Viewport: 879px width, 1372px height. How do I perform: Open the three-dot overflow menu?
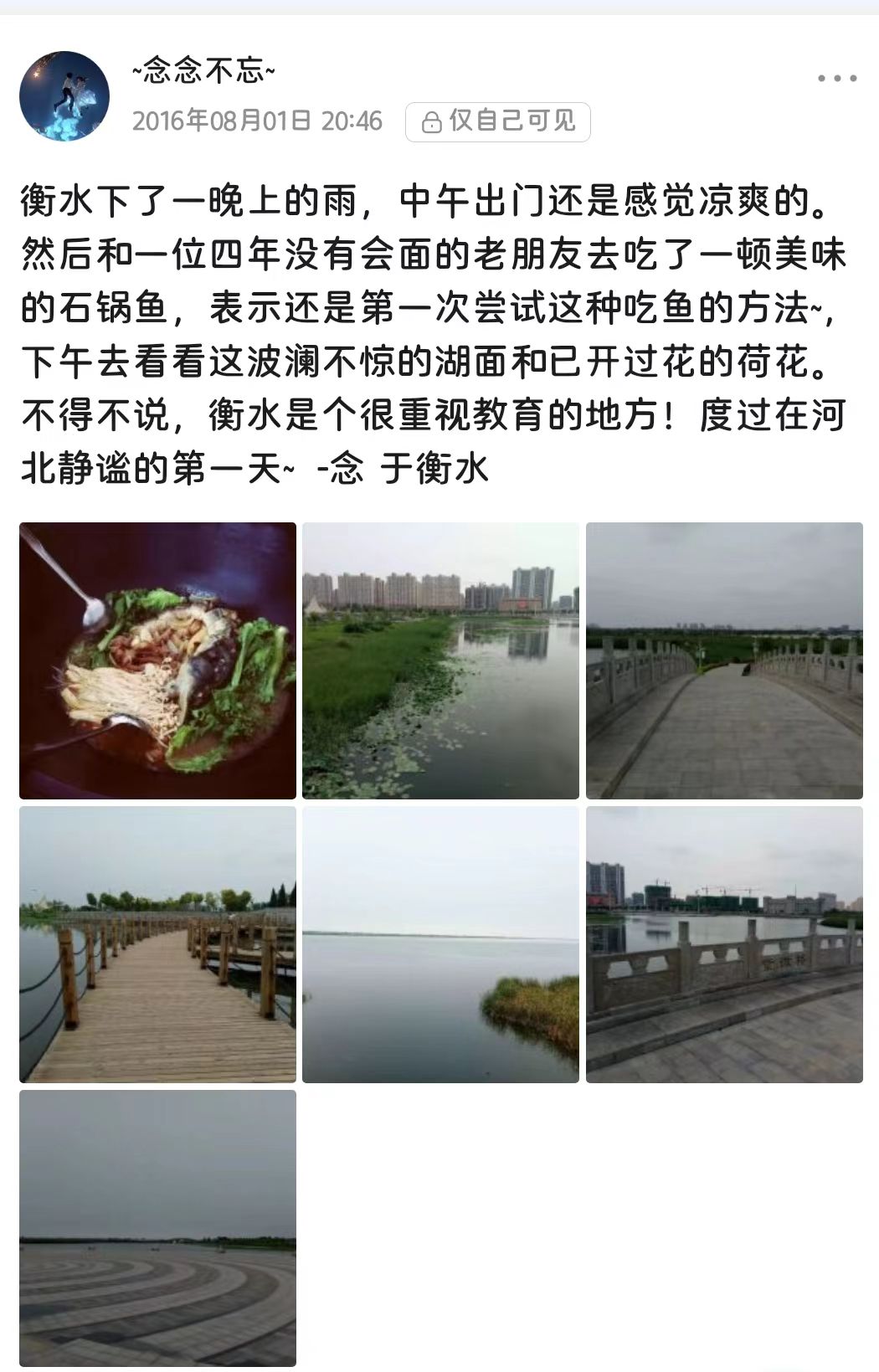pyautogui.click(x=837, y=79)
